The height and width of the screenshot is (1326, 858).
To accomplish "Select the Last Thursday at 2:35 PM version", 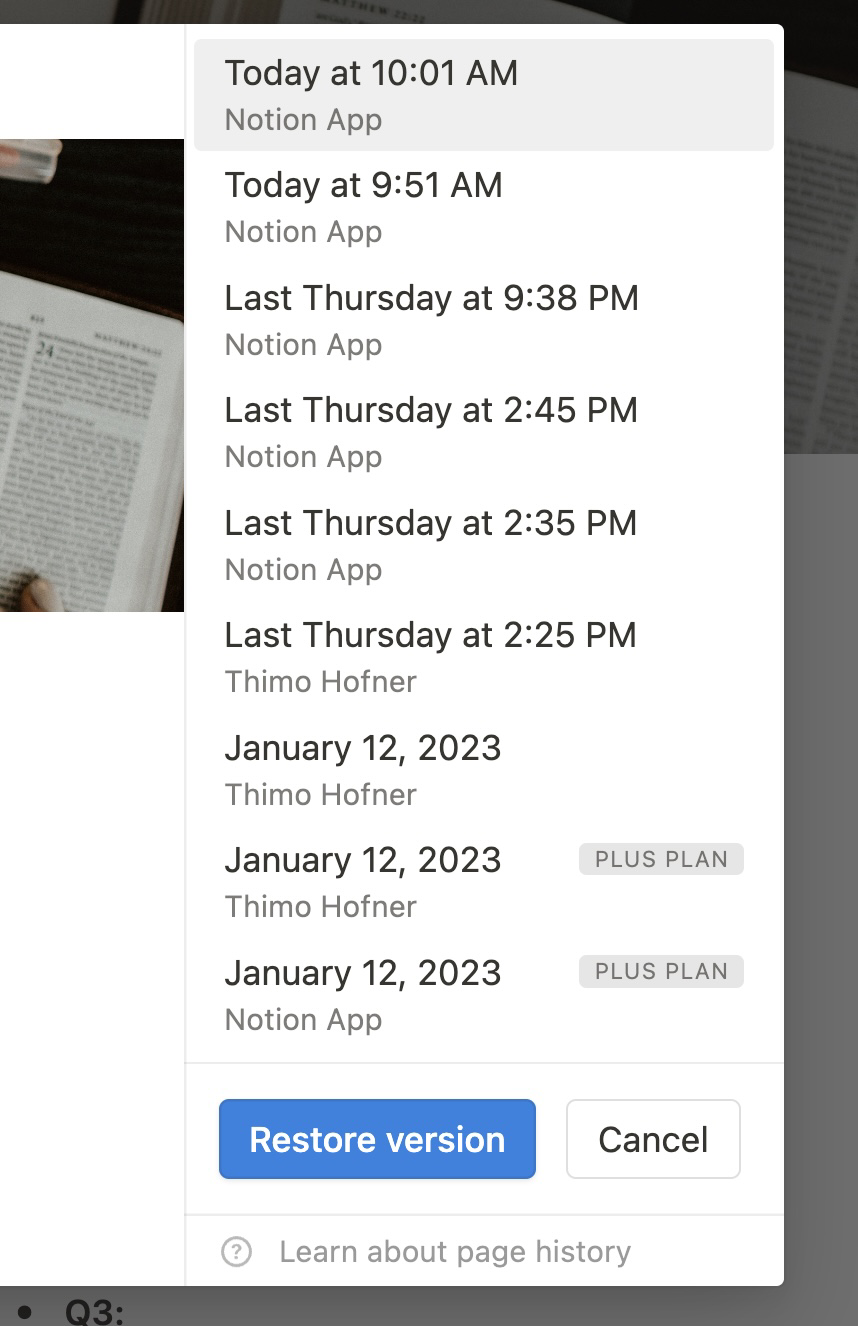I will [x=483, y=545].
